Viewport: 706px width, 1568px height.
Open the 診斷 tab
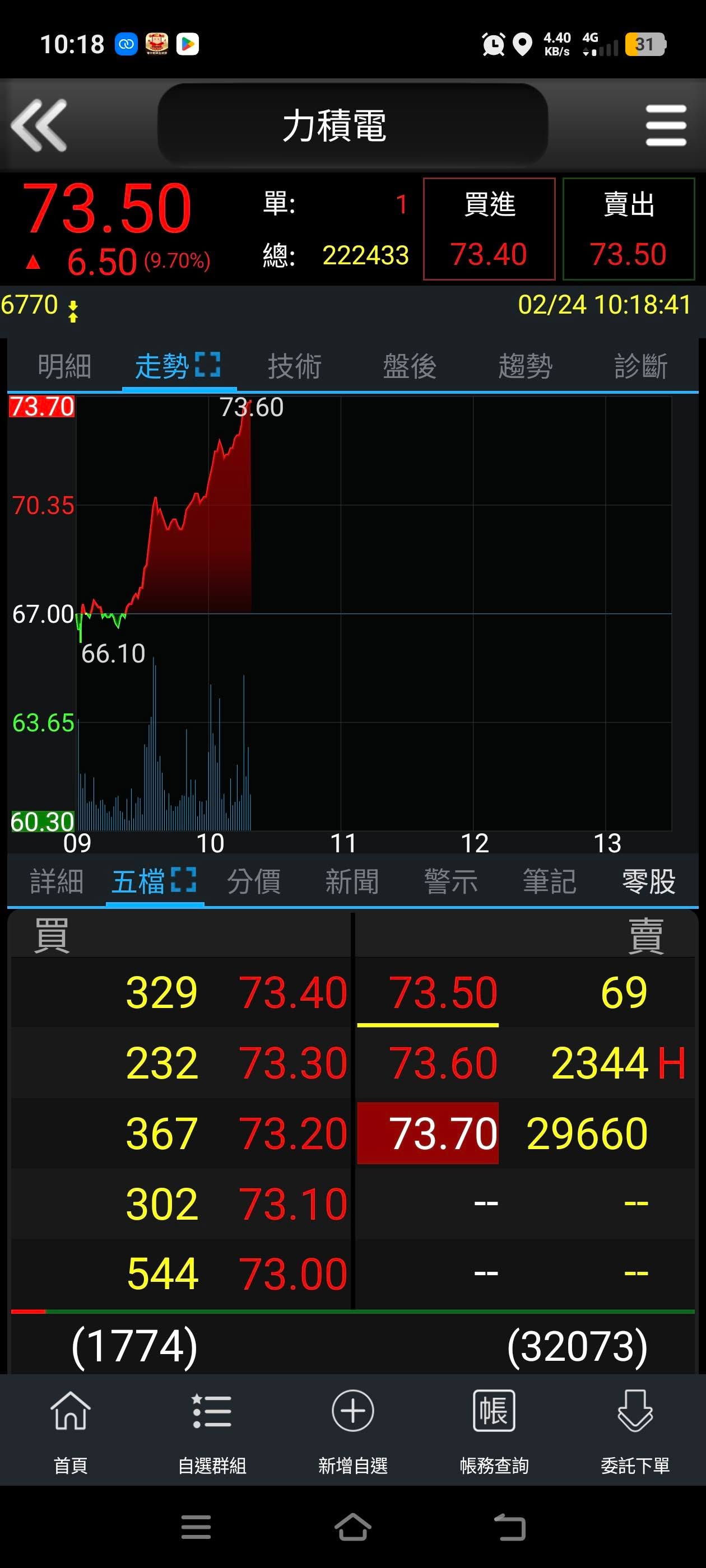point(641,366)
